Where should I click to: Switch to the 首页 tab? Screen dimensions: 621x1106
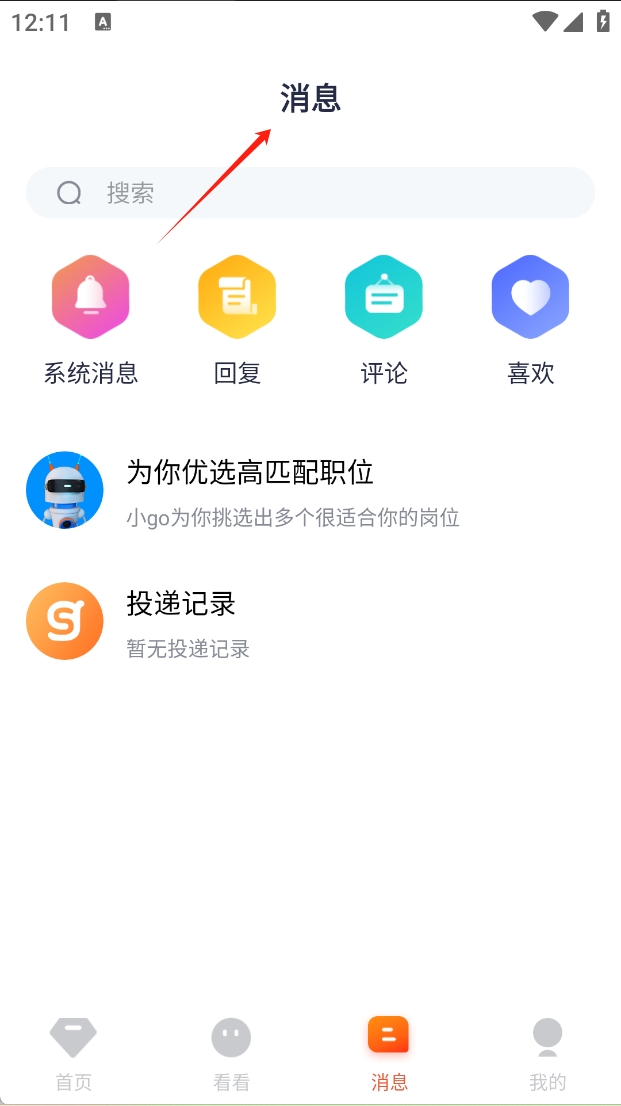[73, 1054]
